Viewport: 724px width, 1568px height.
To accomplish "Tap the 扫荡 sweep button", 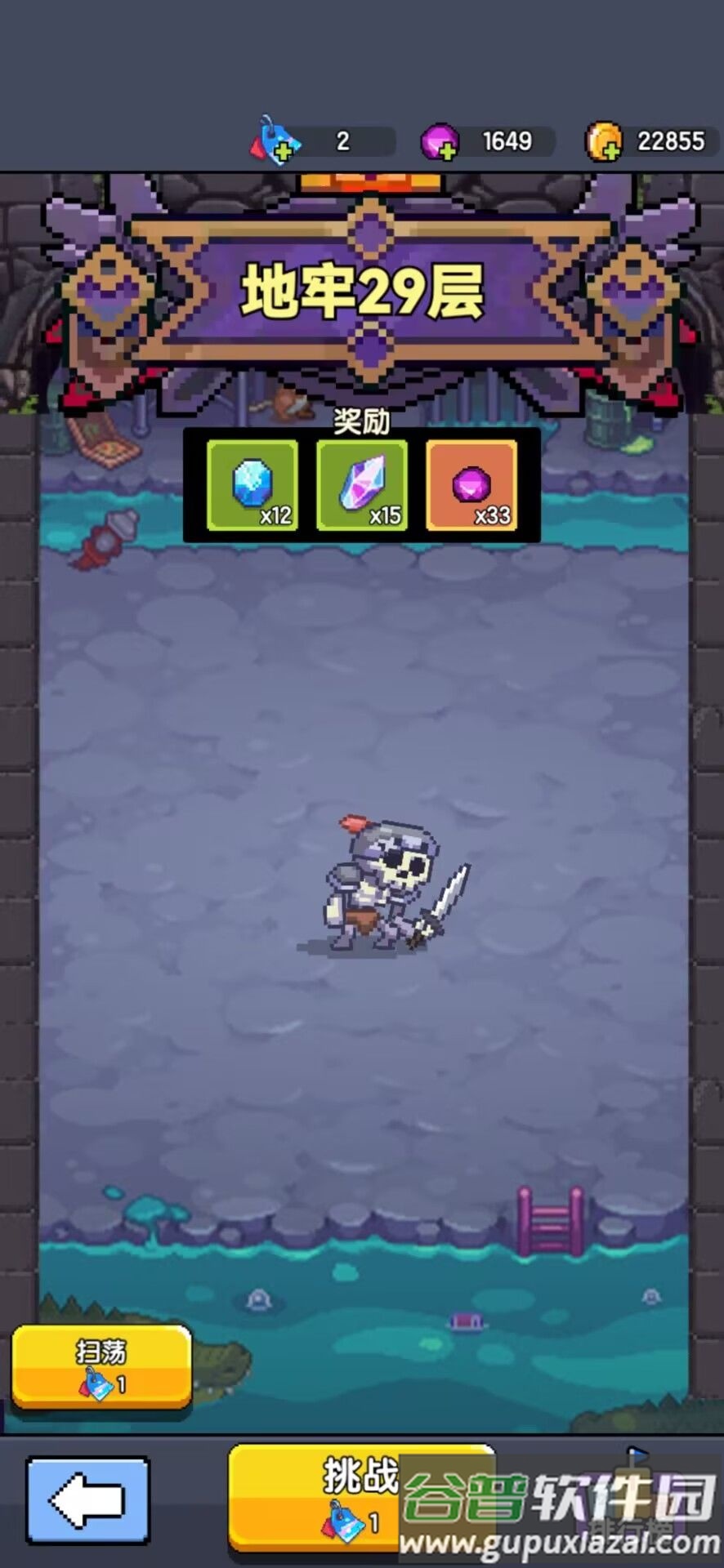I will [101, 1366].
